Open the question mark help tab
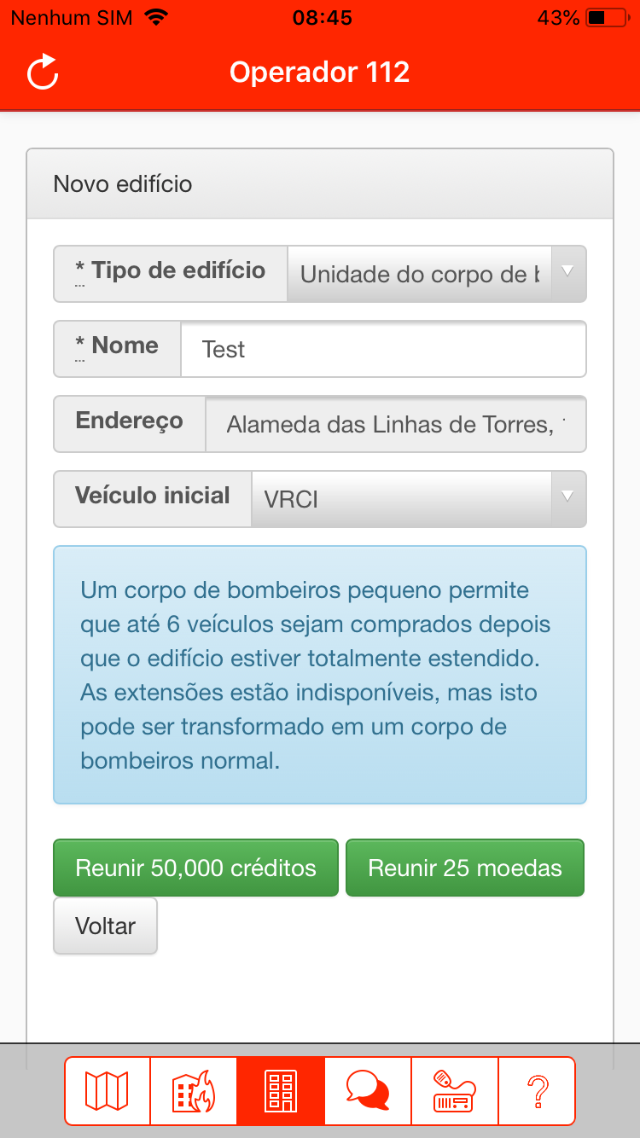Screen dimensions: 640x1138 [x=537, y=1091]
